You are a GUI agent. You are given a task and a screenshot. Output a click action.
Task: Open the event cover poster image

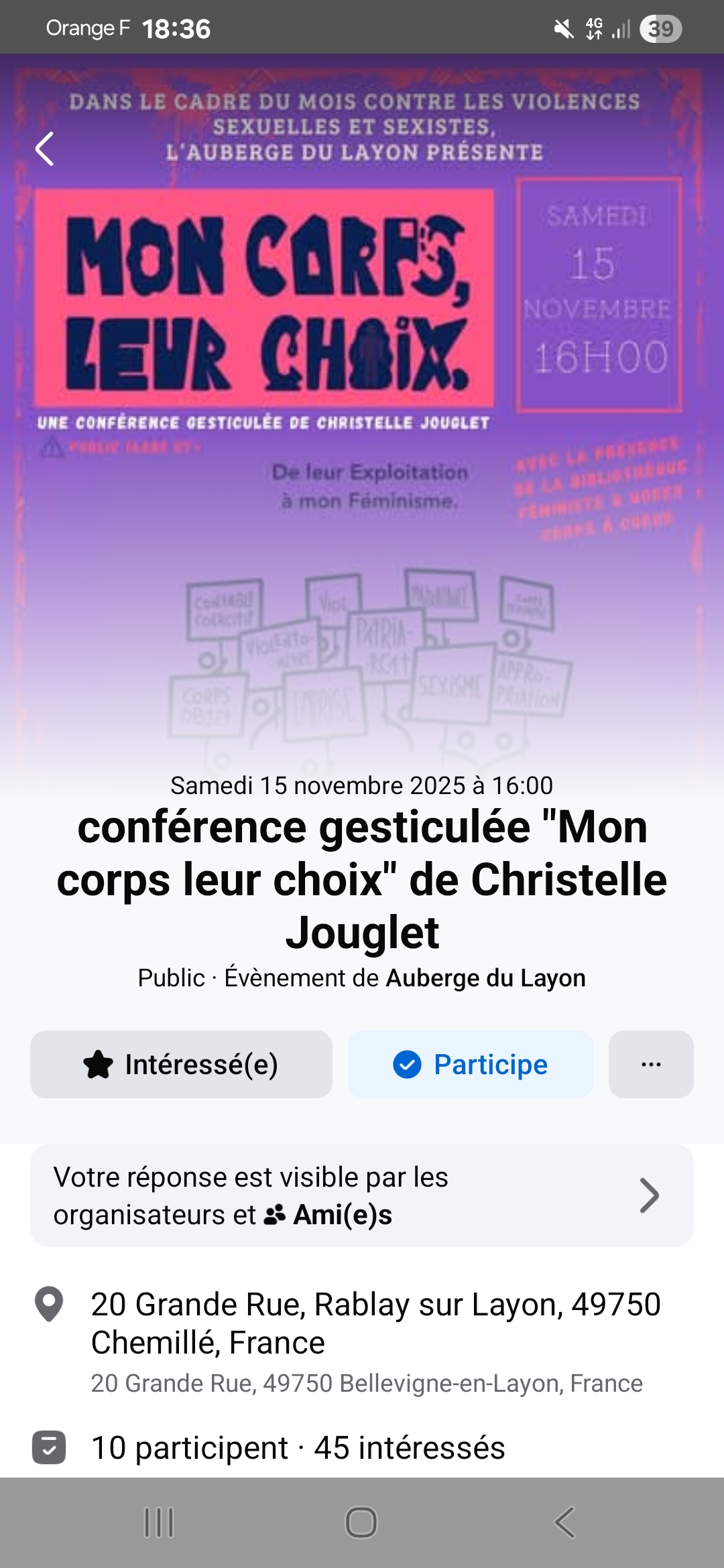tap(362, 415)
